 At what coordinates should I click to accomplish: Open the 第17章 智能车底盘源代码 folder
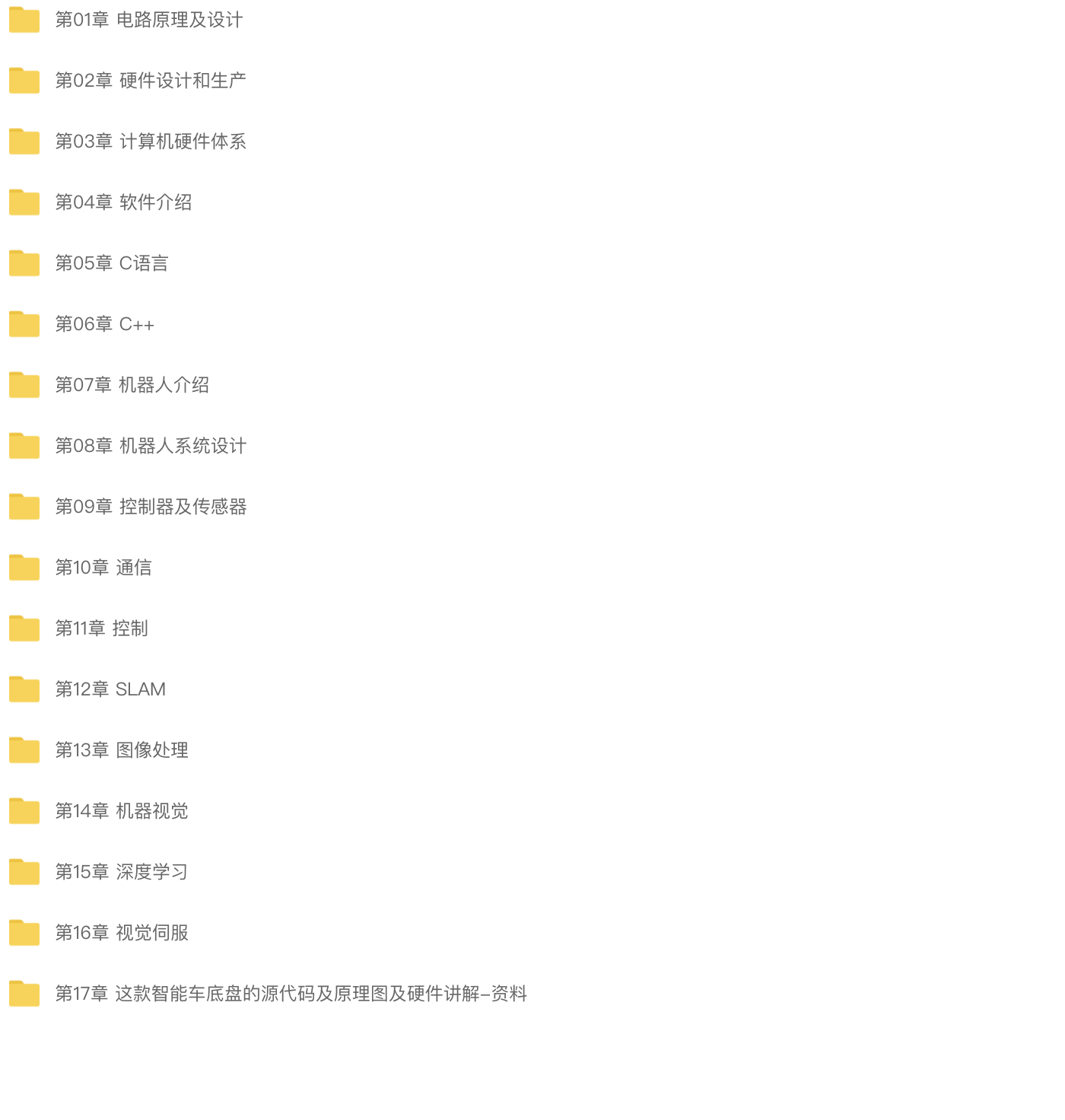click(x=290, y=994)
